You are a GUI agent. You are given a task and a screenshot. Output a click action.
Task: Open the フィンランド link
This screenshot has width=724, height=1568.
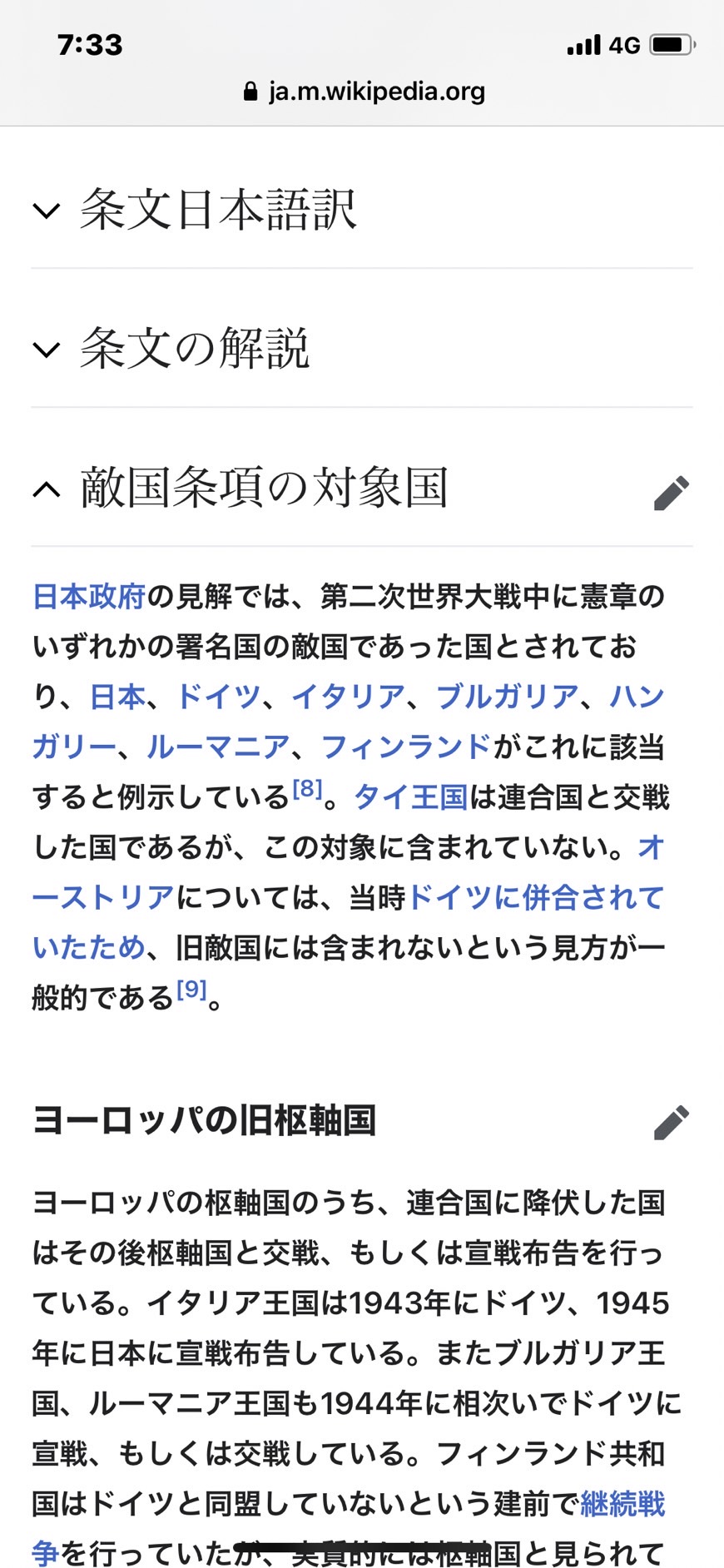tap(406, 747)
